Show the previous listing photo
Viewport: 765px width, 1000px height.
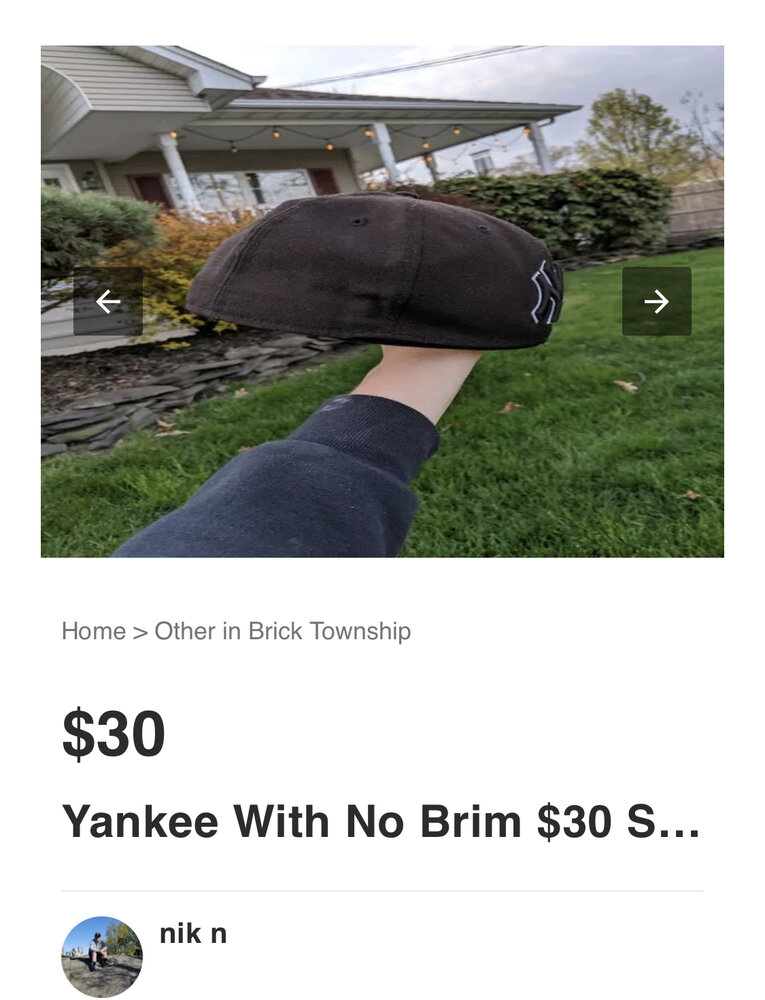click(108, 301)
